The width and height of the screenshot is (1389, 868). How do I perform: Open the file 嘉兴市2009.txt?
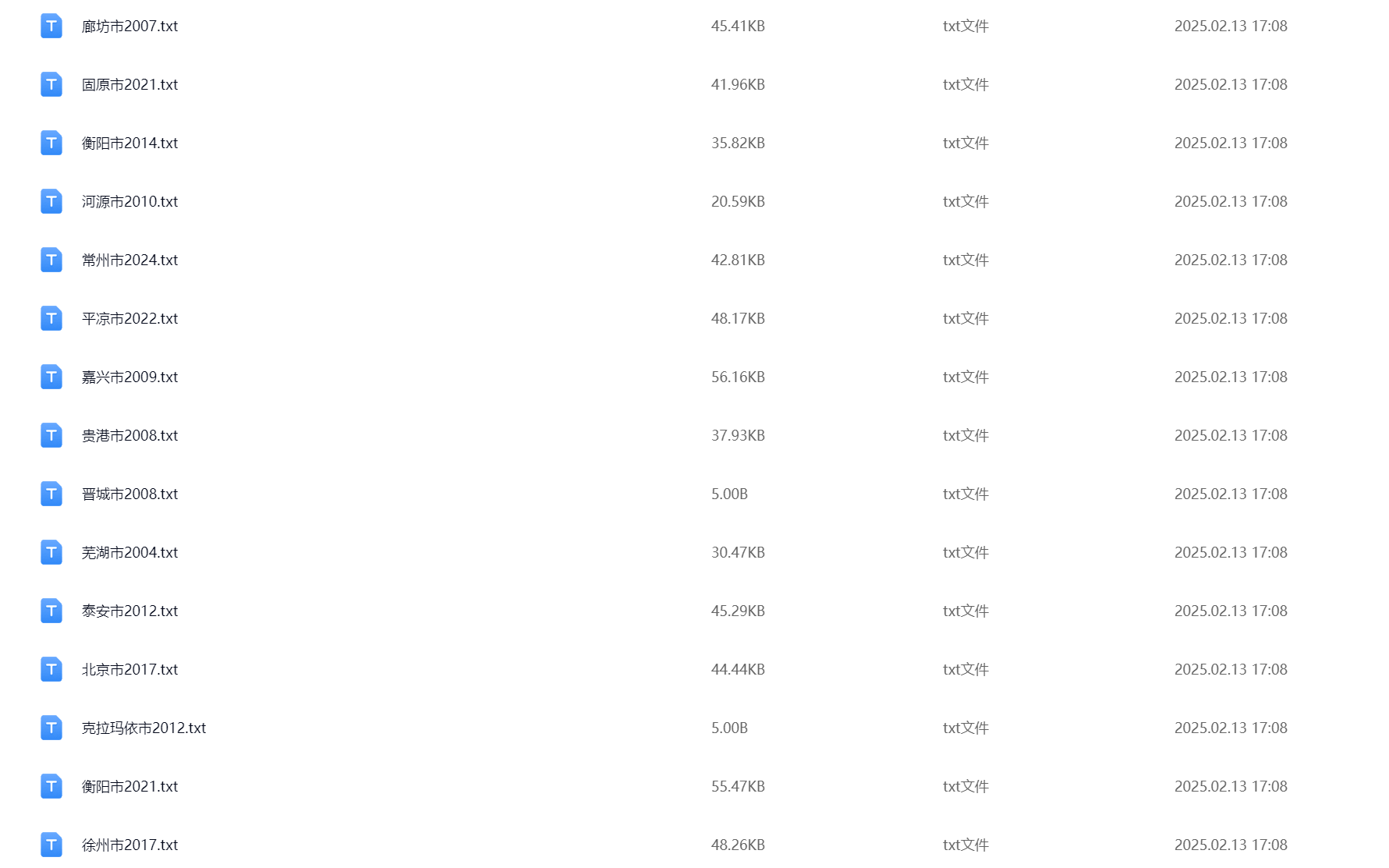[x=129, y=377]
